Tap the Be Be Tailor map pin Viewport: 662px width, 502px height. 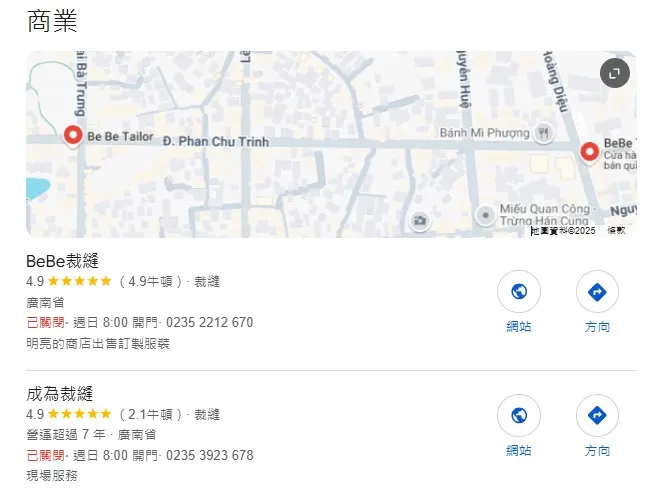[72, 137]
